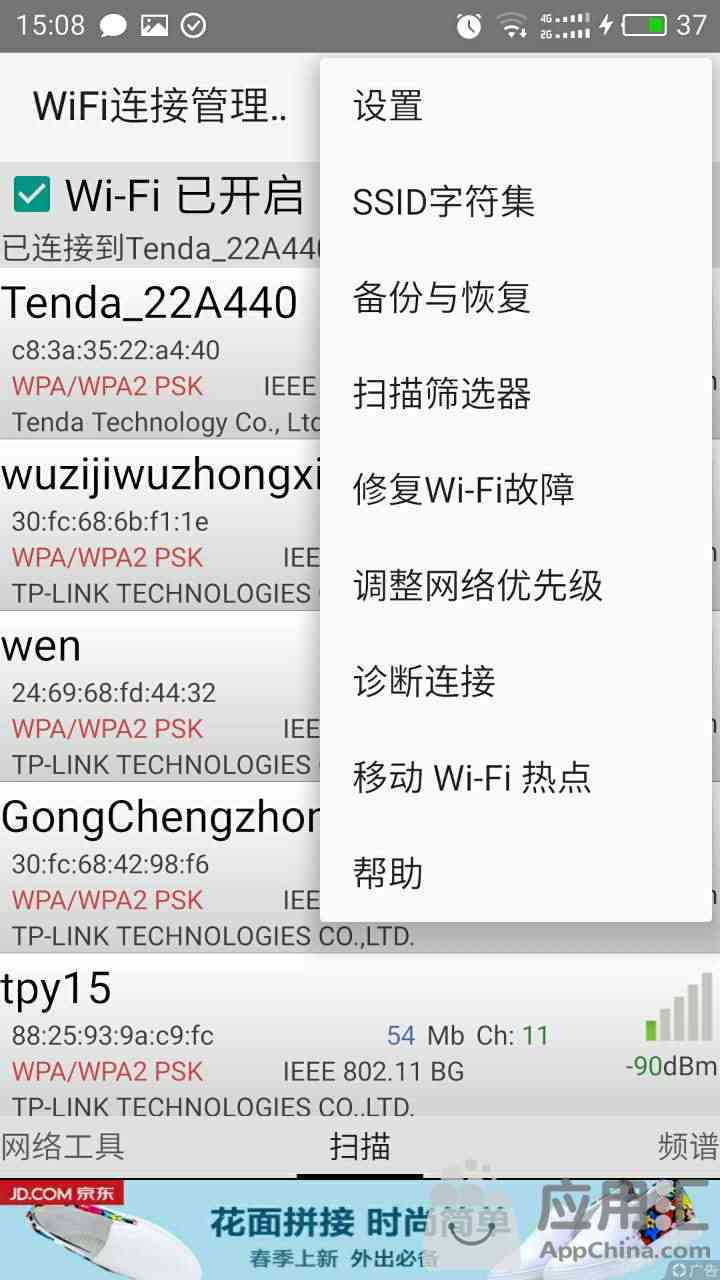The image size is (720, 1280).
Task: Select SSID字符集 menu item
Action: click(x=516, y=202)
